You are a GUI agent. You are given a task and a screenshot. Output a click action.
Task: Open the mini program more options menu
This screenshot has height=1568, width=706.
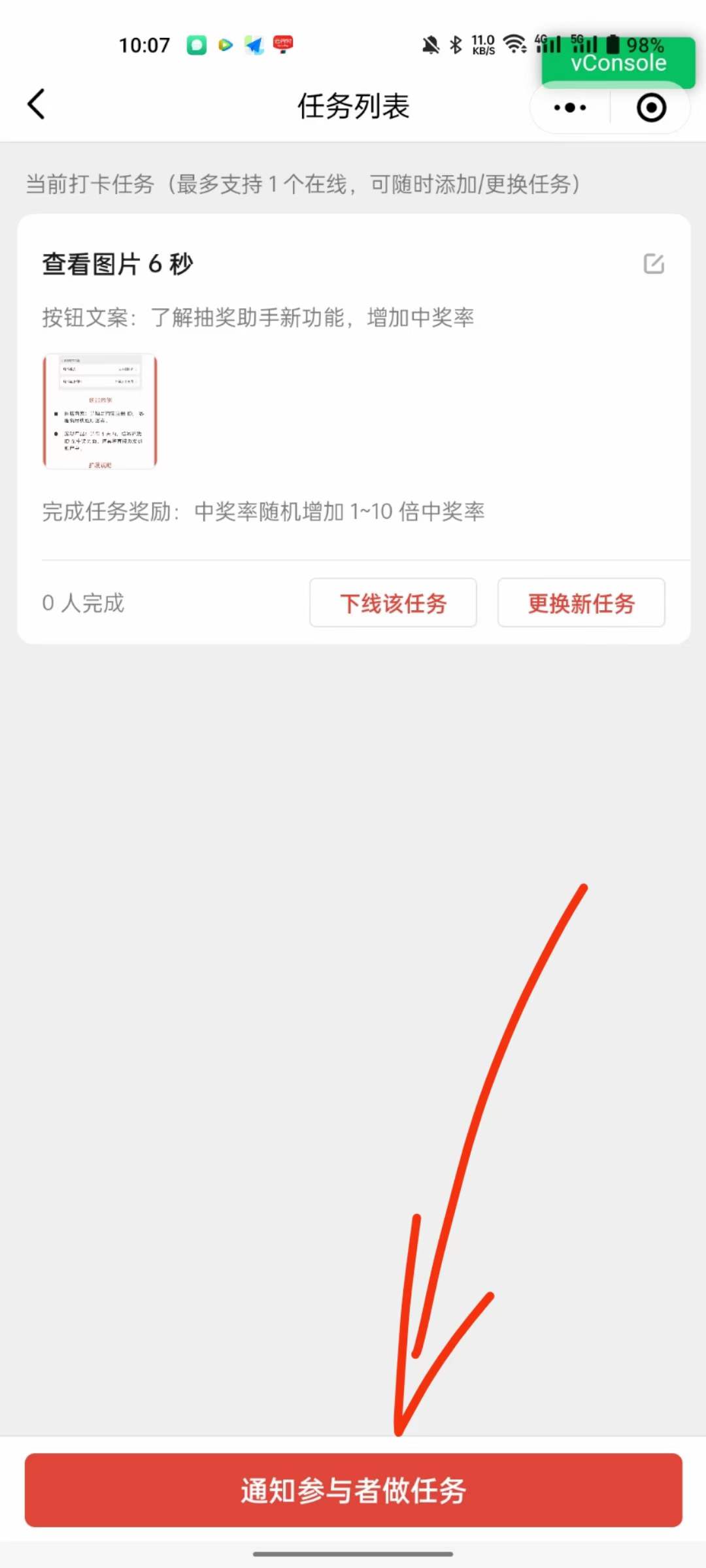tap(570, 108)
